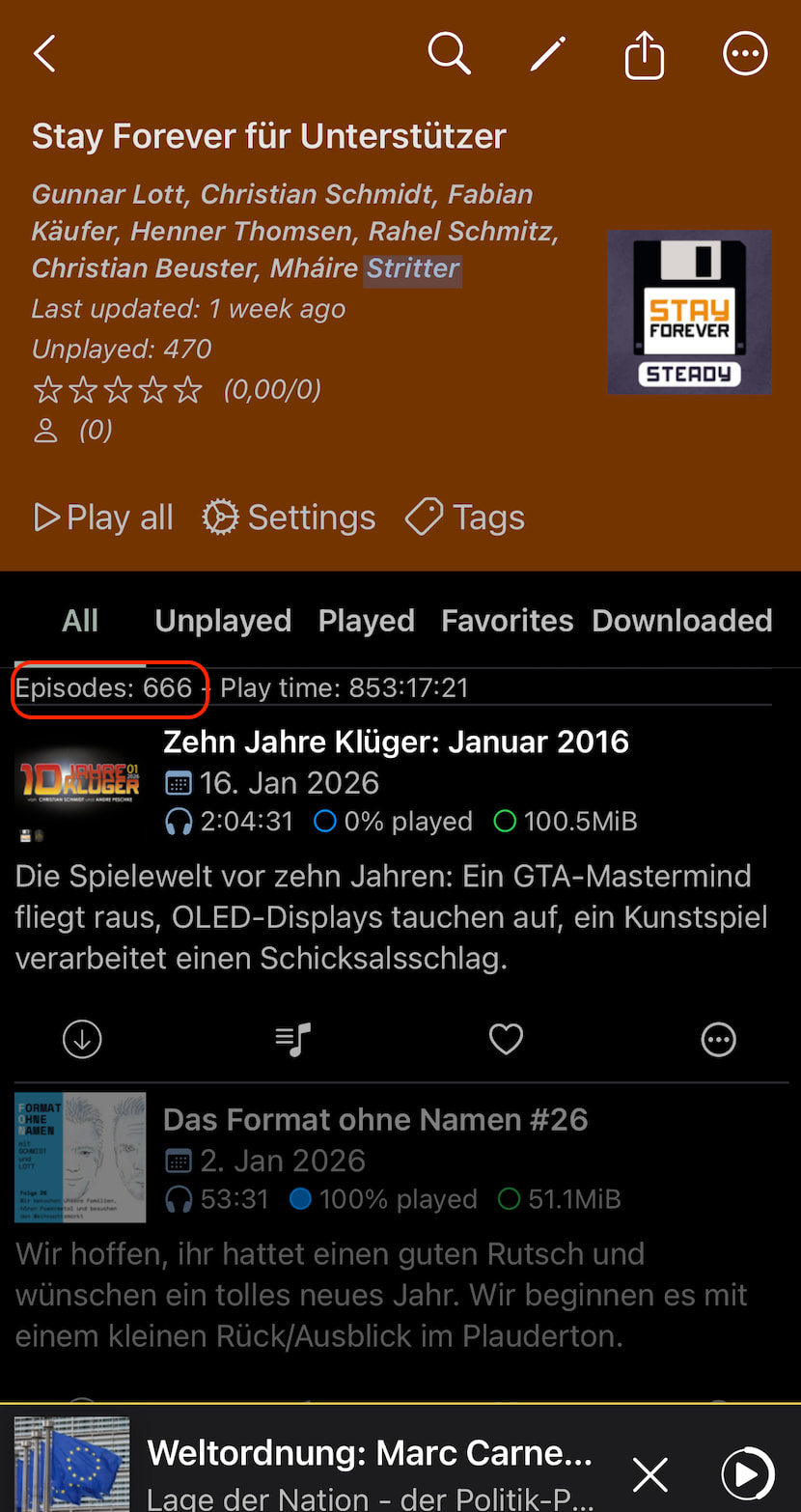Favorite the Zehn Jahre Klüger episode
Image resolution: width=801 pixels, height=1512 pixels.
click(506, 1040)
